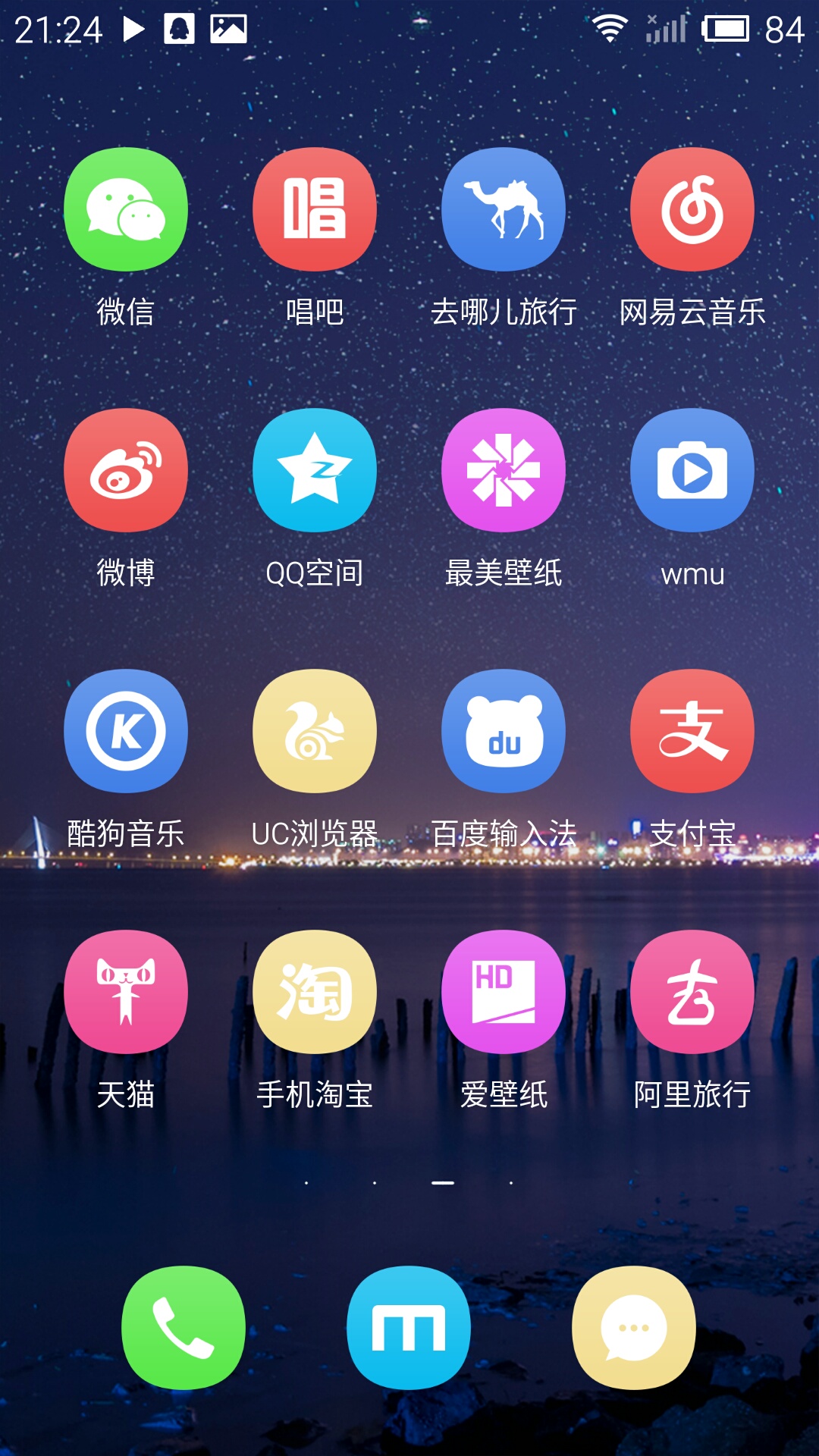
Task: Open 去哪儿旅行 travel app
Action: (504, 209)
